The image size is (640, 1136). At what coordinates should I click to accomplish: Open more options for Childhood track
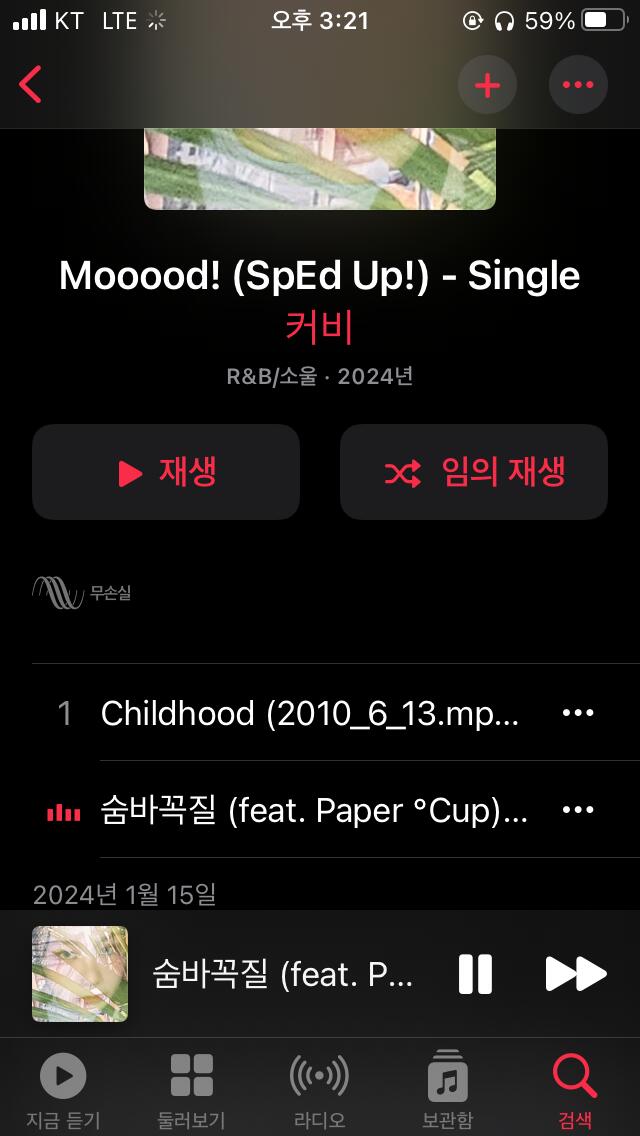(578, 713)
